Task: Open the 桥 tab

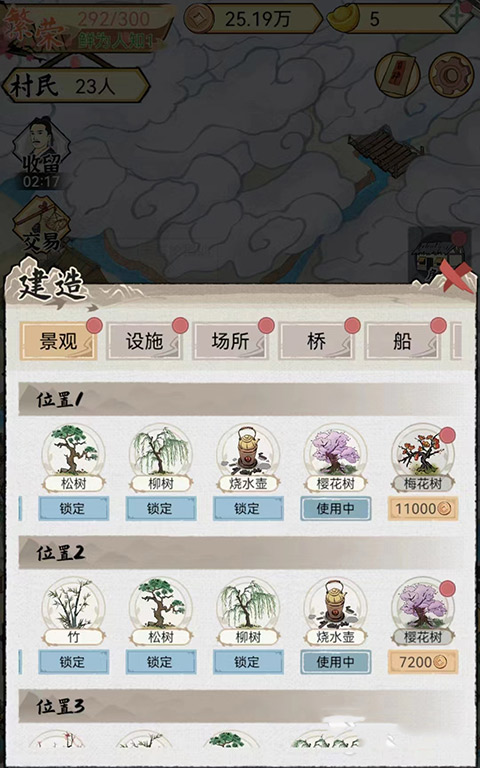Action: point(316,341)
